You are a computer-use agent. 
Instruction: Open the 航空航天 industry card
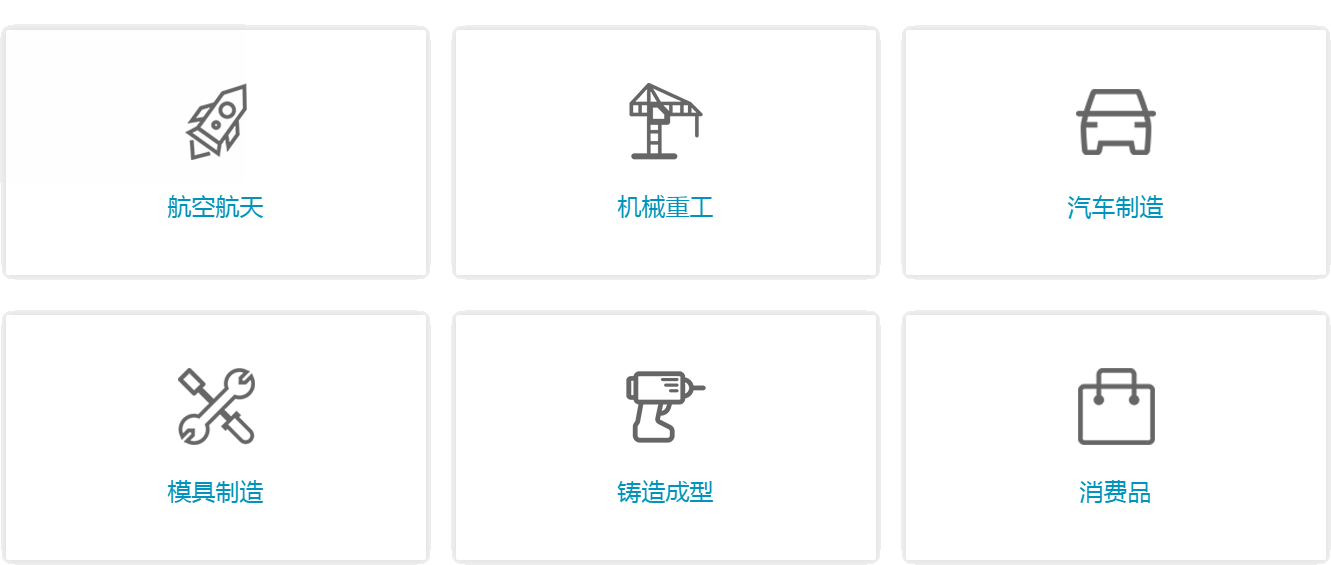(216, 153)
